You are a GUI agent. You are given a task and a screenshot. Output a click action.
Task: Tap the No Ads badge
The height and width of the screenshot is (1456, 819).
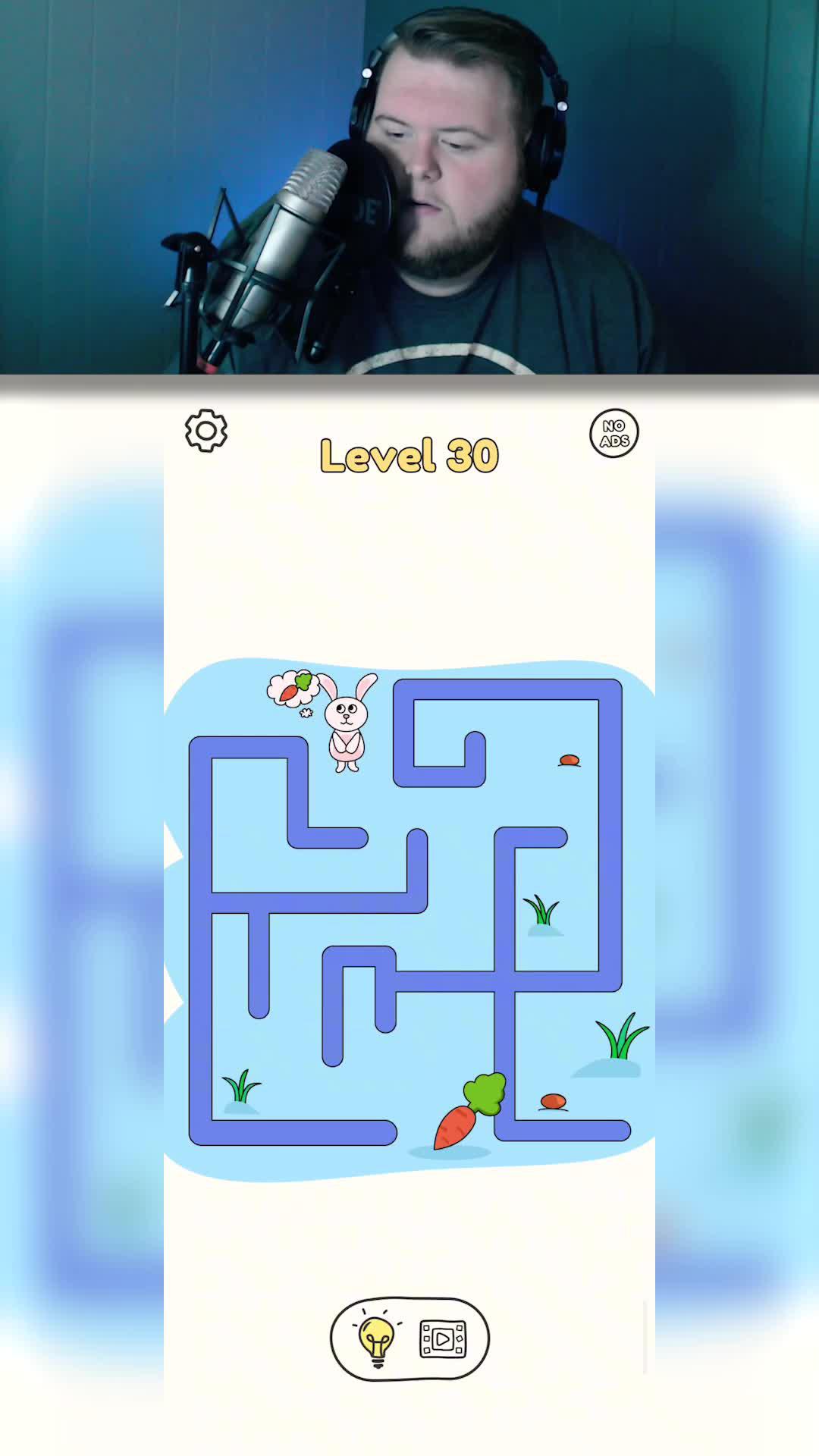(x=615, y=431)
